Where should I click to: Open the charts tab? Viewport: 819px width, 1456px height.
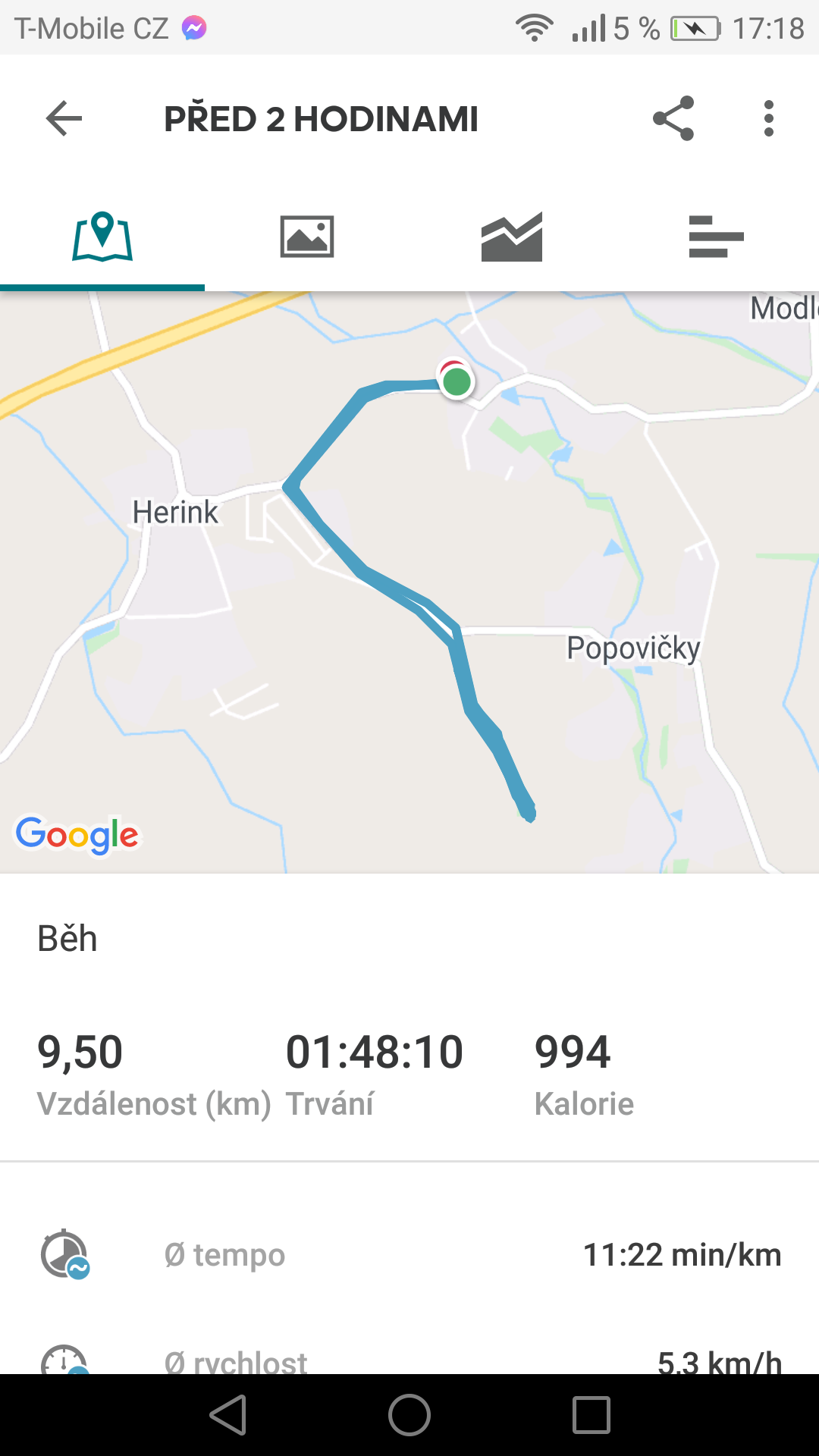[512, 237]
